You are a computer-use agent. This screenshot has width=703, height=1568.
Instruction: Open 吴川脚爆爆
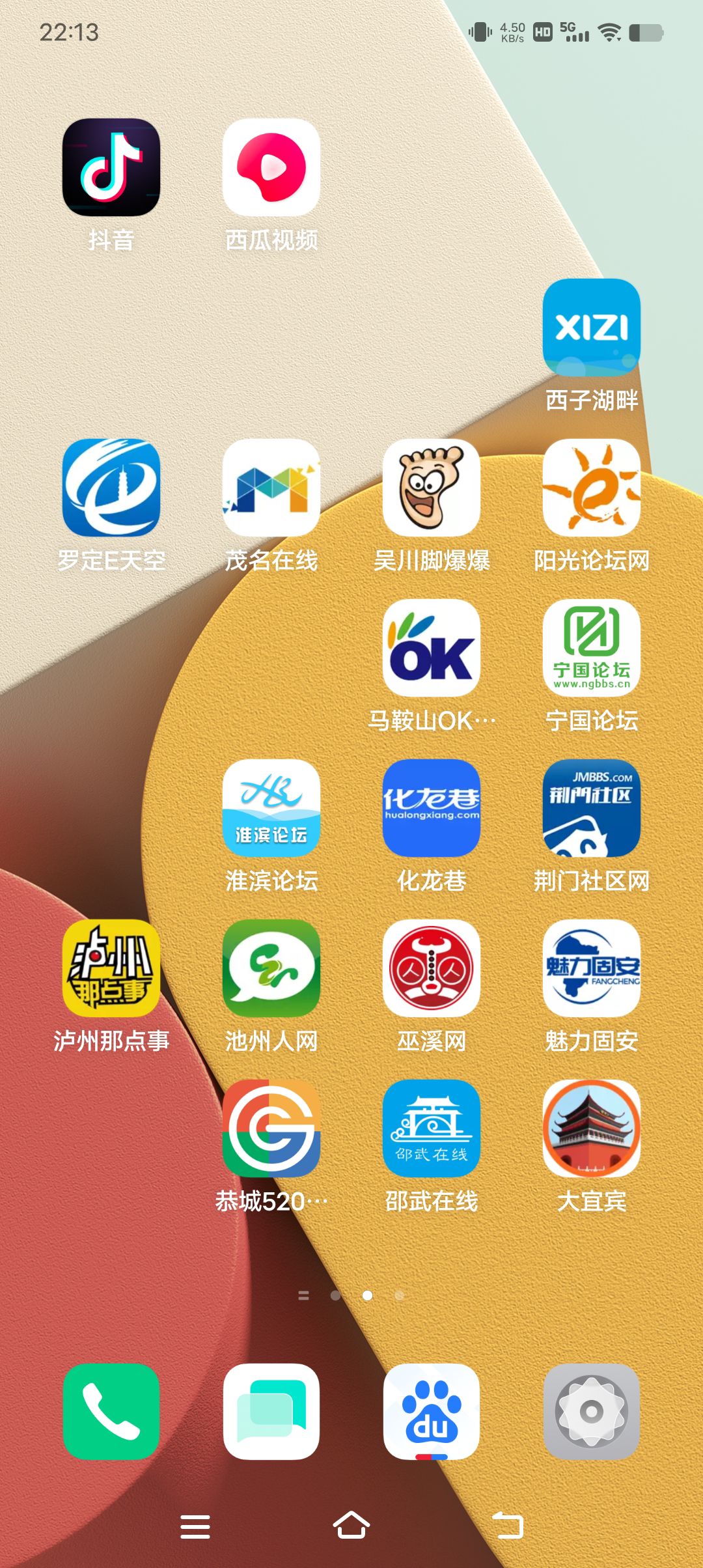pyautogui.click(x=432, y=488)
